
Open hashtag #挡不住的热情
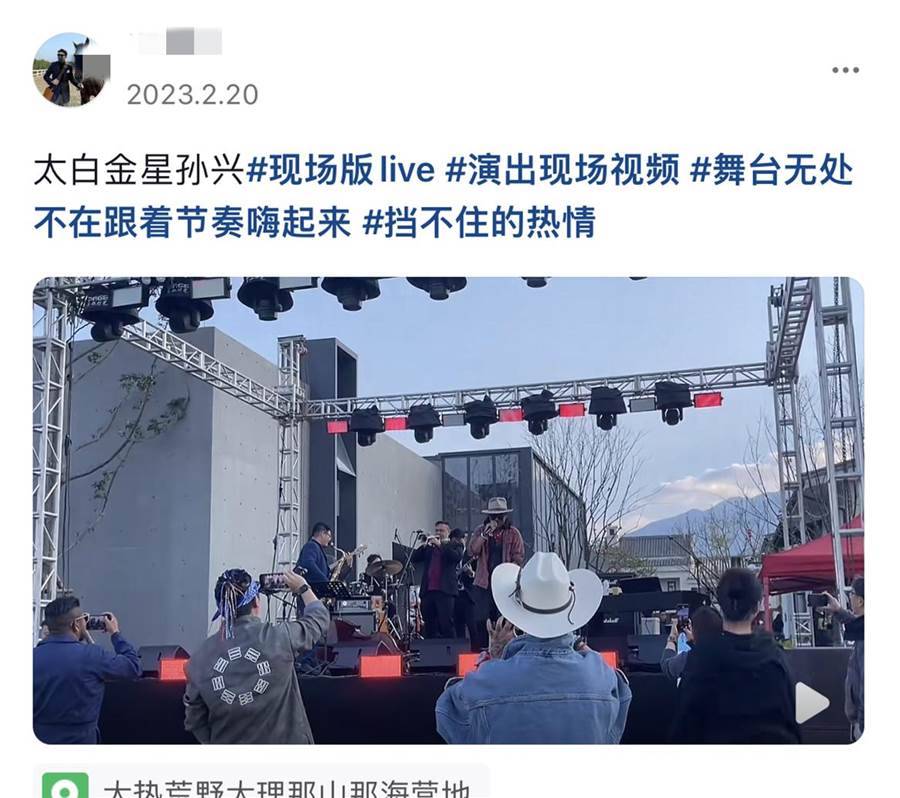click(x=478, y=222)
